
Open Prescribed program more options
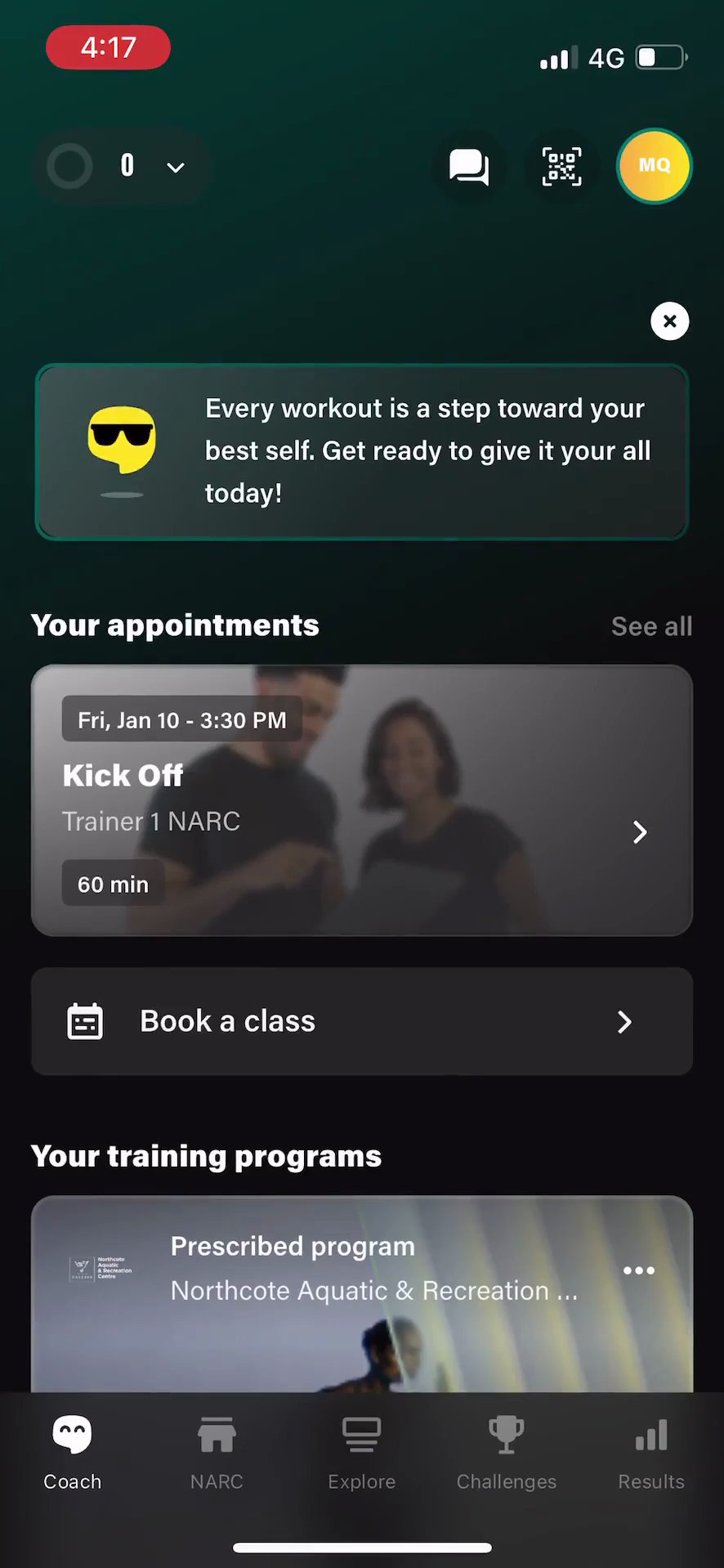coord(638,1270)
